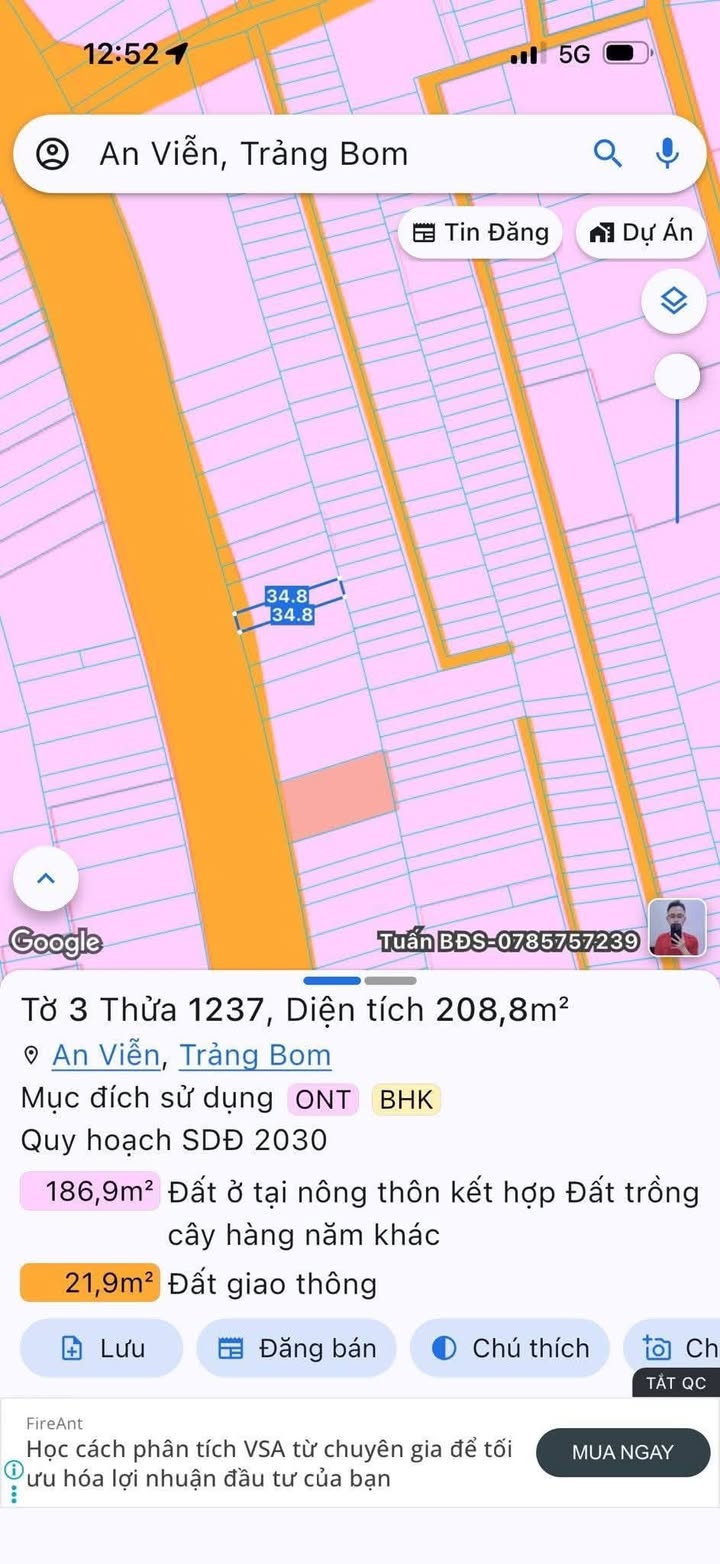Open the An Viễn link

click(106, 1055)
